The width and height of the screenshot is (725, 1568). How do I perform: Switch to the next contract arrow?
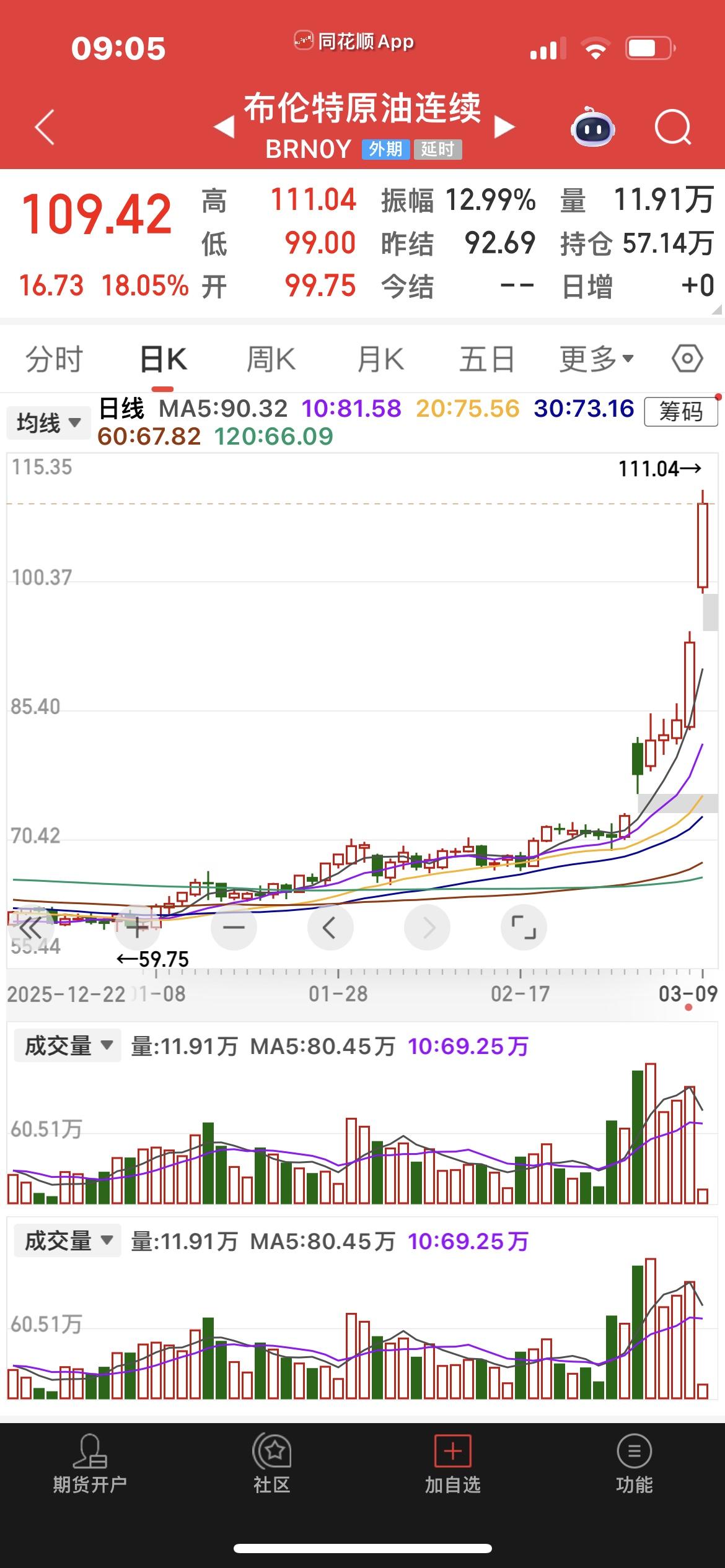click(504, 127)
